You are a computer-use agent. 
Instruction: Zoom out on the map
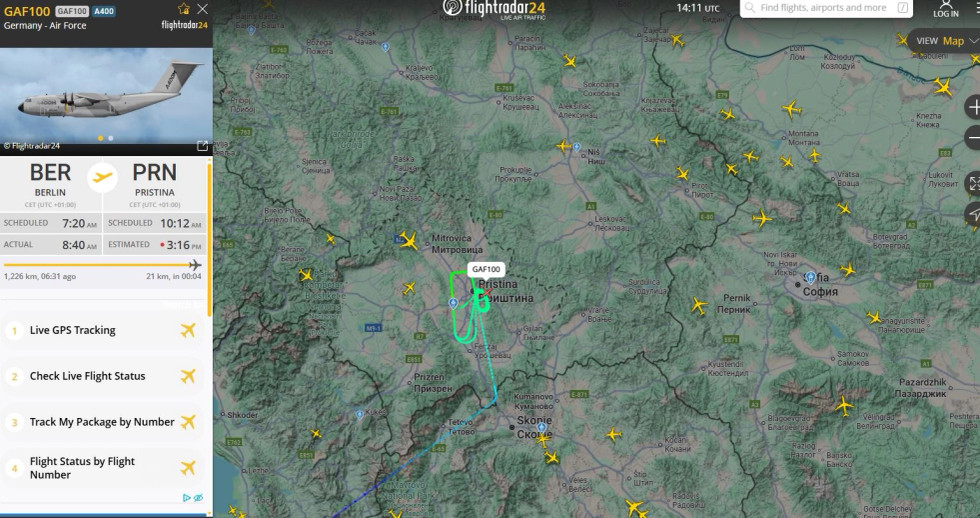(973, 137)
